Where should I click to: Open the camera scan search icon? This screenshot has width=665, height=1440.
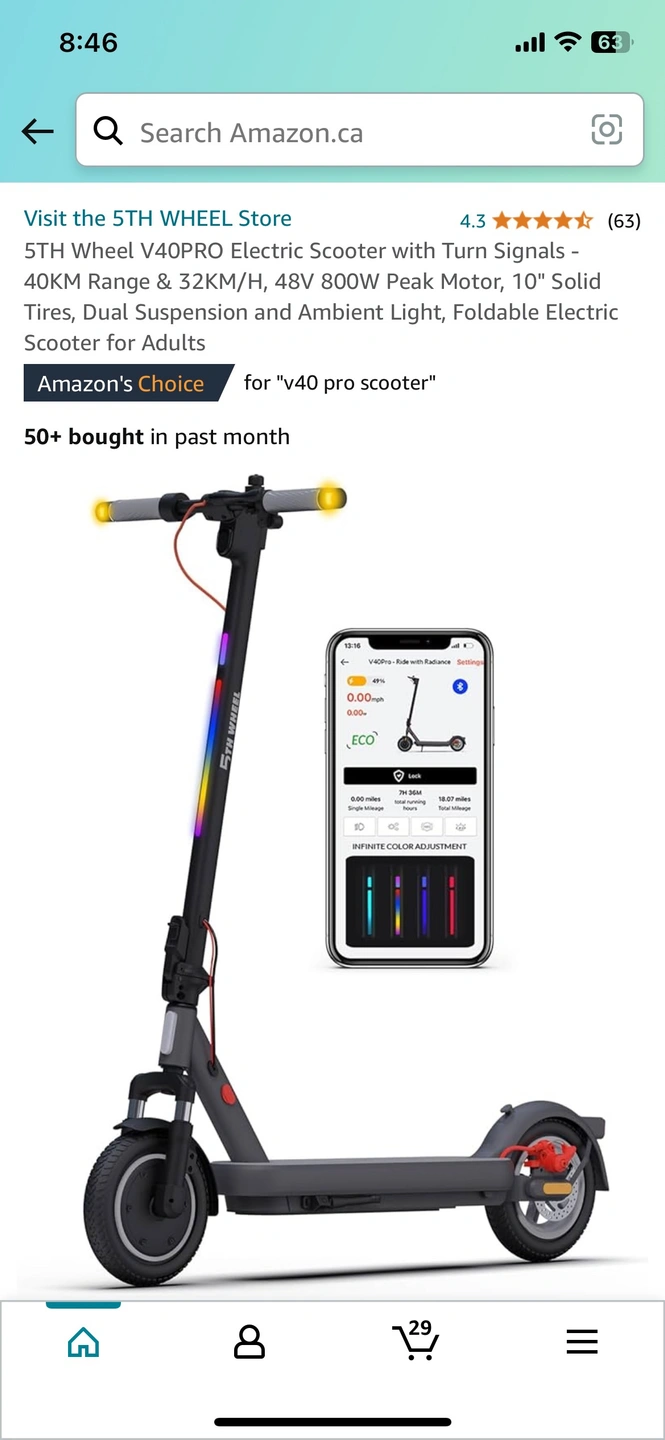[606, 130]
